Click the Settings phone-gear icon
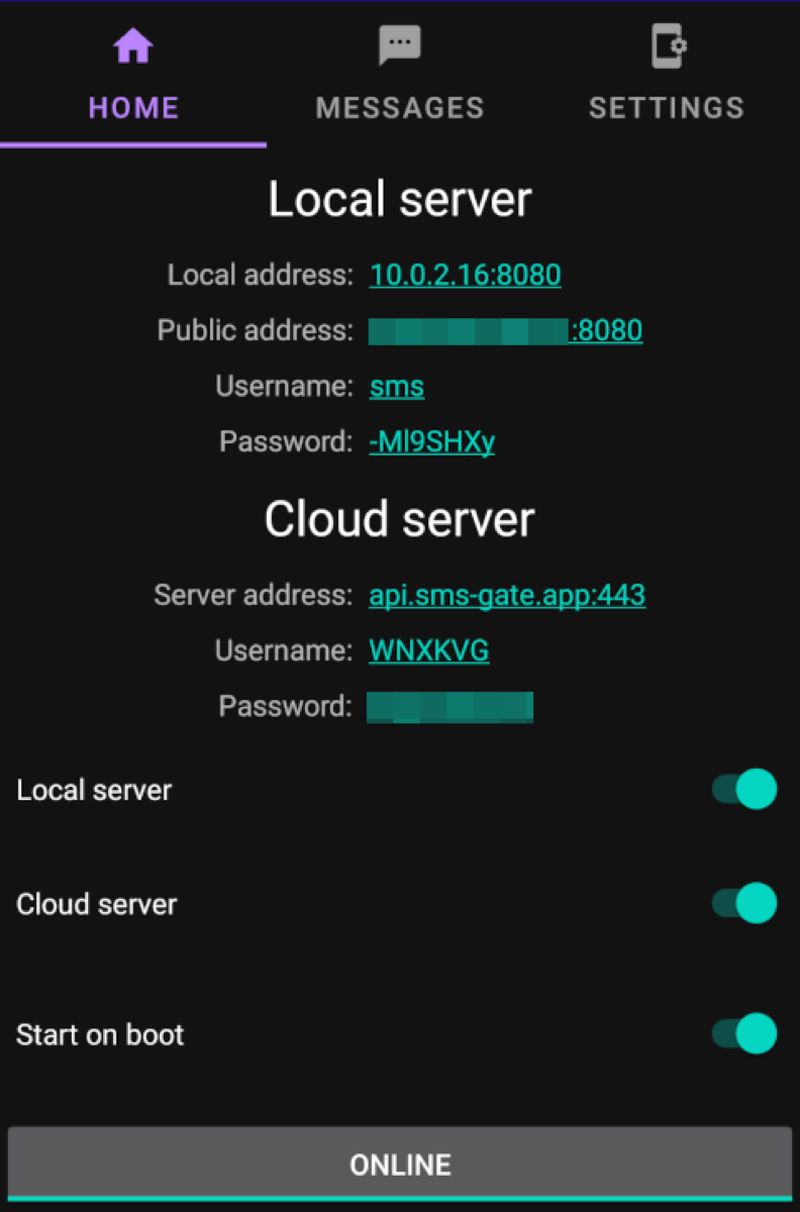 [666, 44]
